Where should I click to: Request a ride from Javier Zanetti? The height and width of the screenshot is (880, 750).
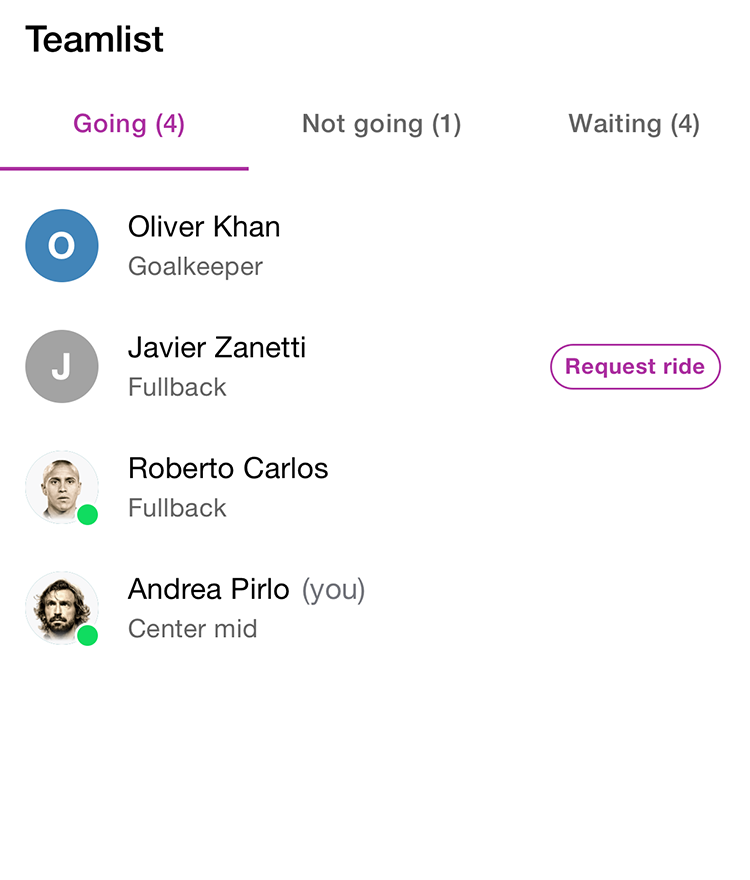[635, 367]
